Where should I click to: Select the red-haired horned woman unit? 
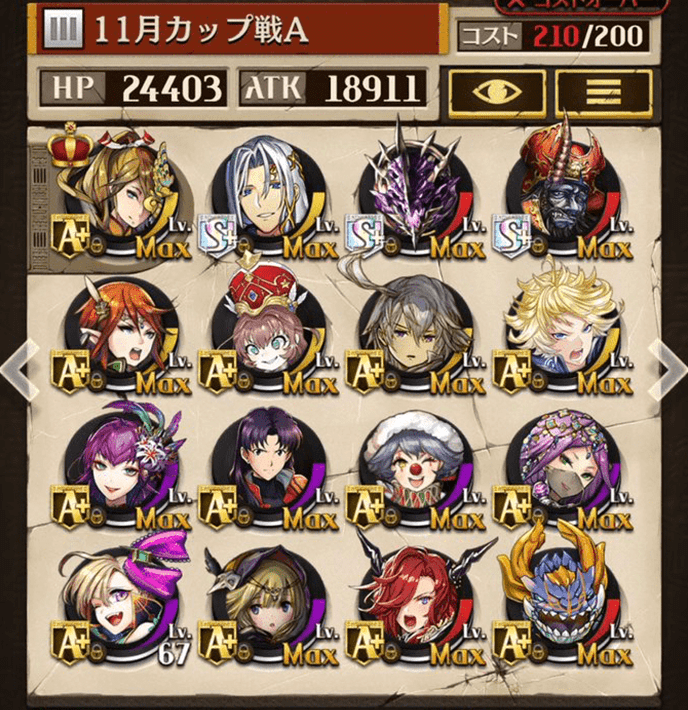[414, 598]
